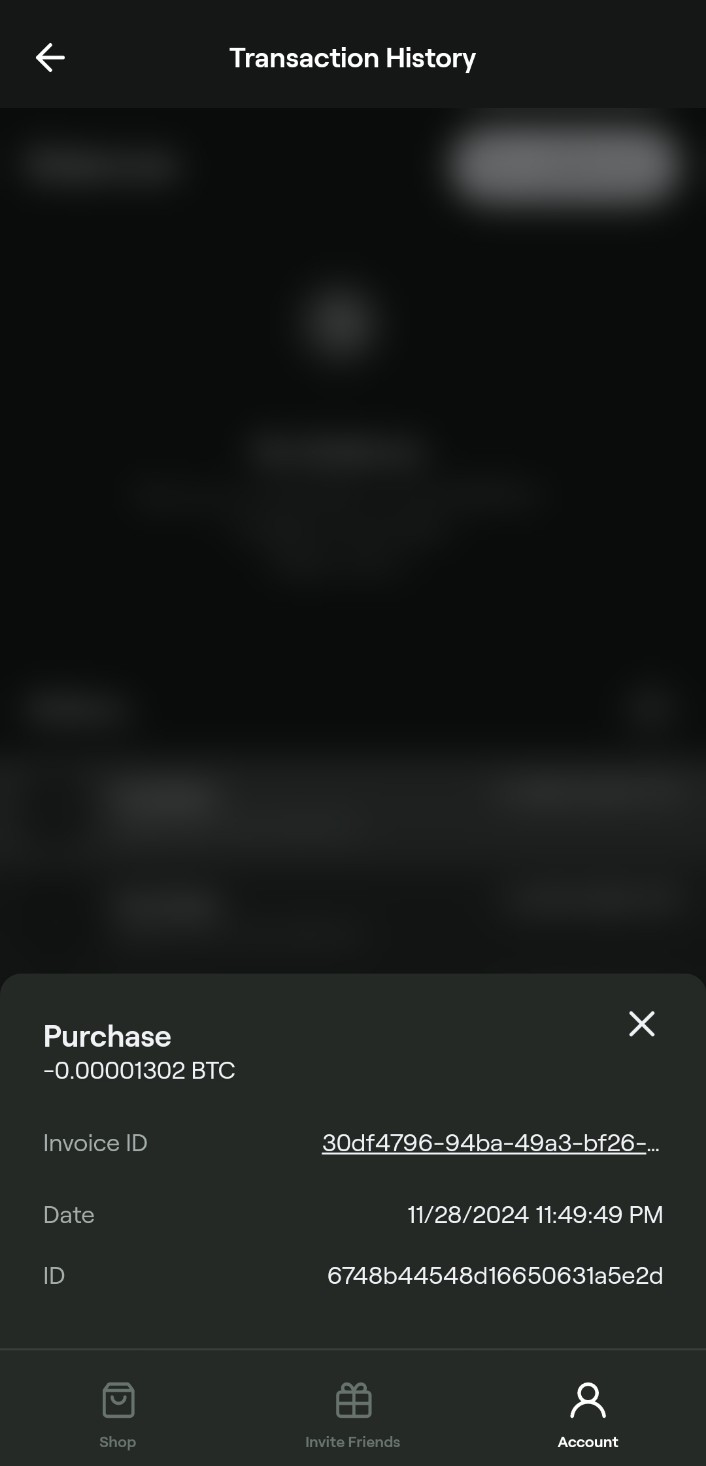The height and width of the screenshot is (1466, 706).
Task: Select the Account tab
Action: [588, 1413]
